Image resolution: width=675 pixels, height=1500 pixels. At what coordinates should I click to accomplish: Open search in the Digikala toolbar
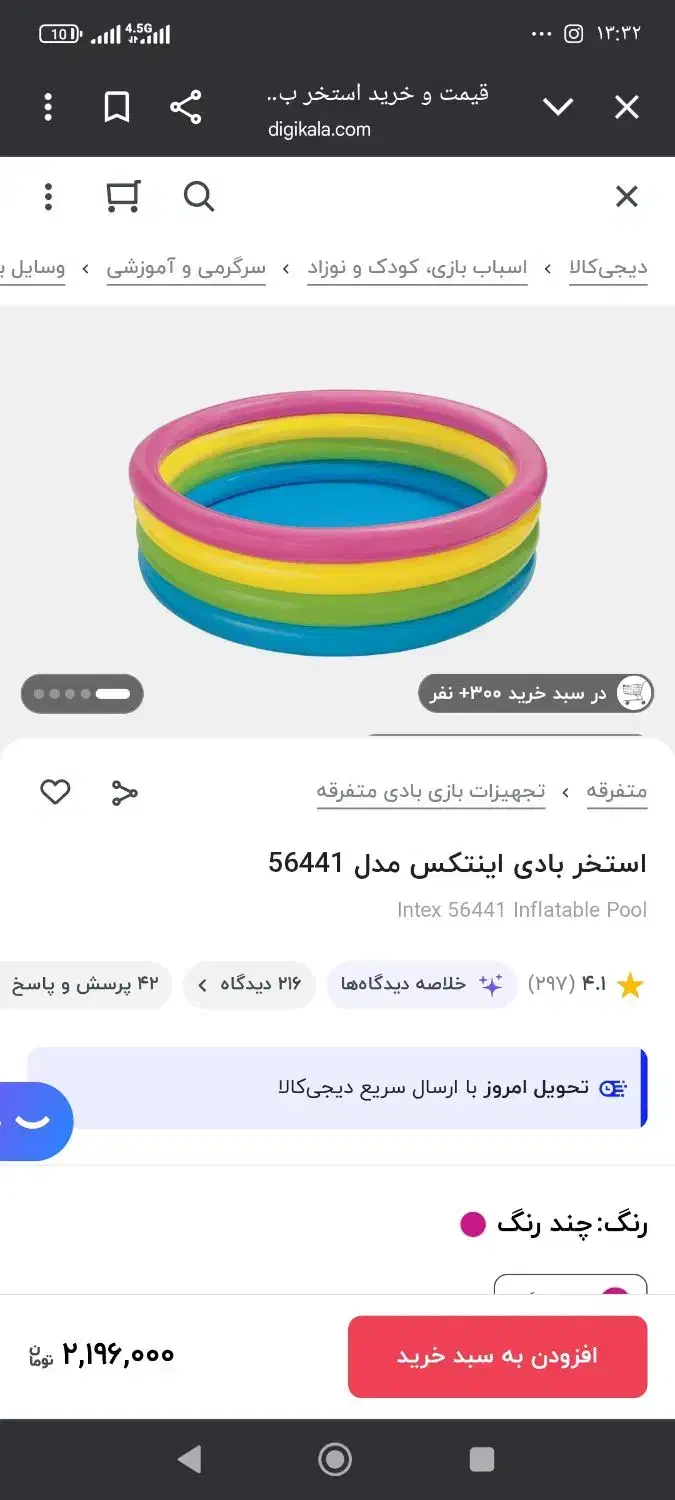[199, 197]
